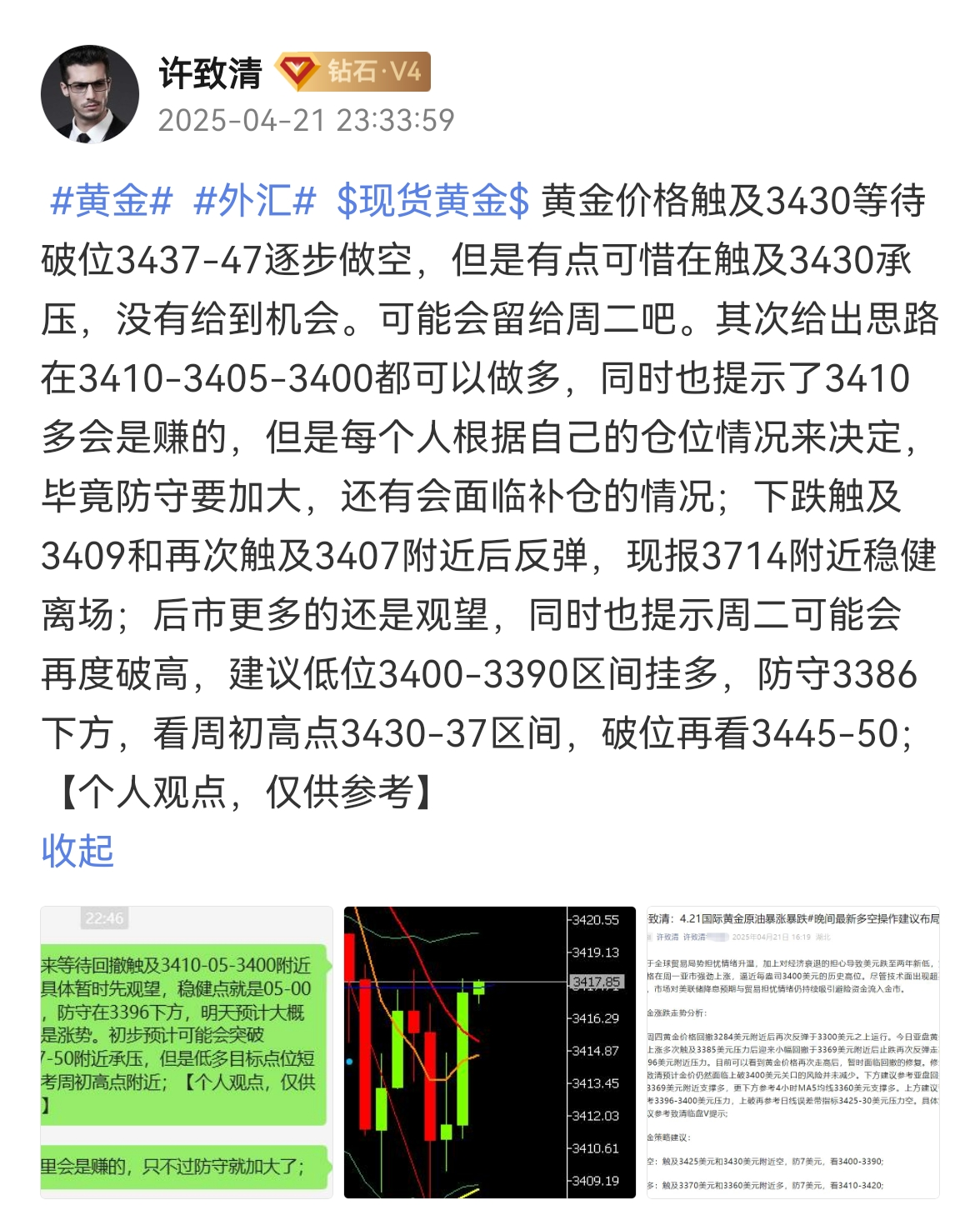Open the $现货黄金$ stock link
This screenshot has height=1215, width=980.
point(432,201)
